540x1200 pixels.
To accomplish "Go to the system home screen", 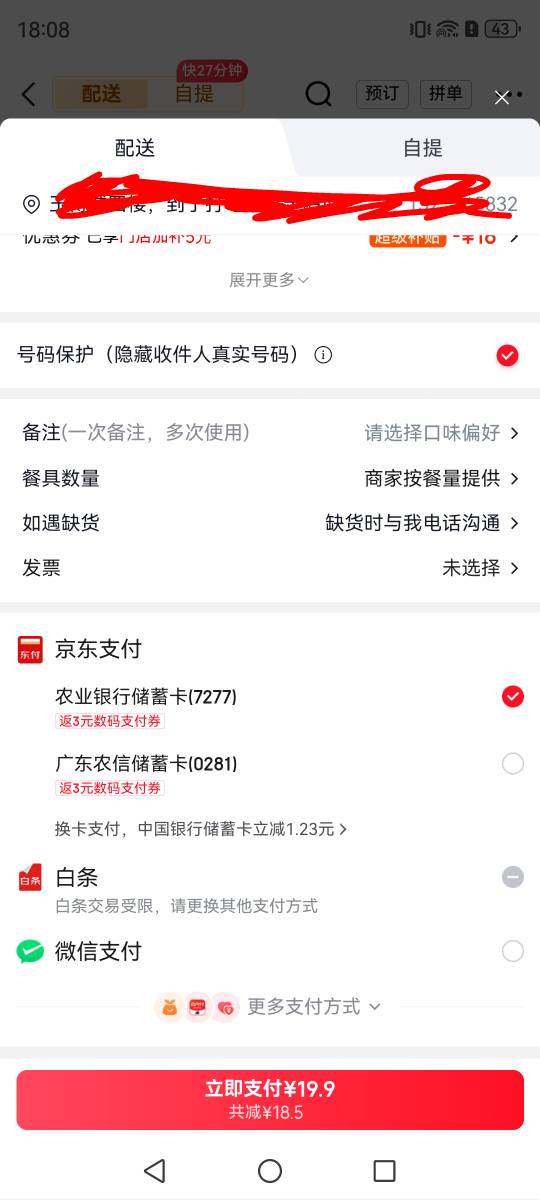I will pyautogui.click(x=270, y=1171).
